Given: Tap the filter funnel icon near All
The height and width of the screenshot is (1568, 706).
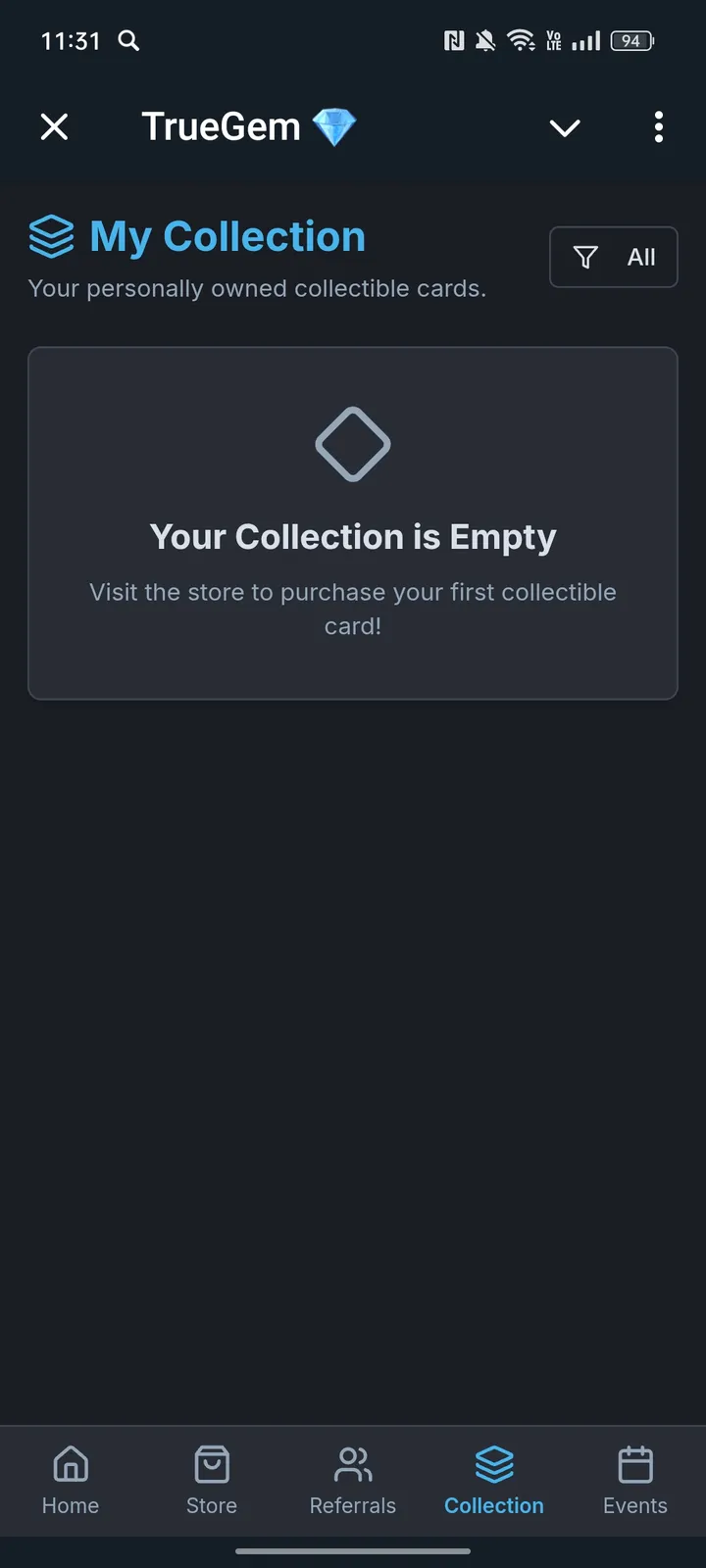Looking at the screenshot, I should click(x=585, y=257).
